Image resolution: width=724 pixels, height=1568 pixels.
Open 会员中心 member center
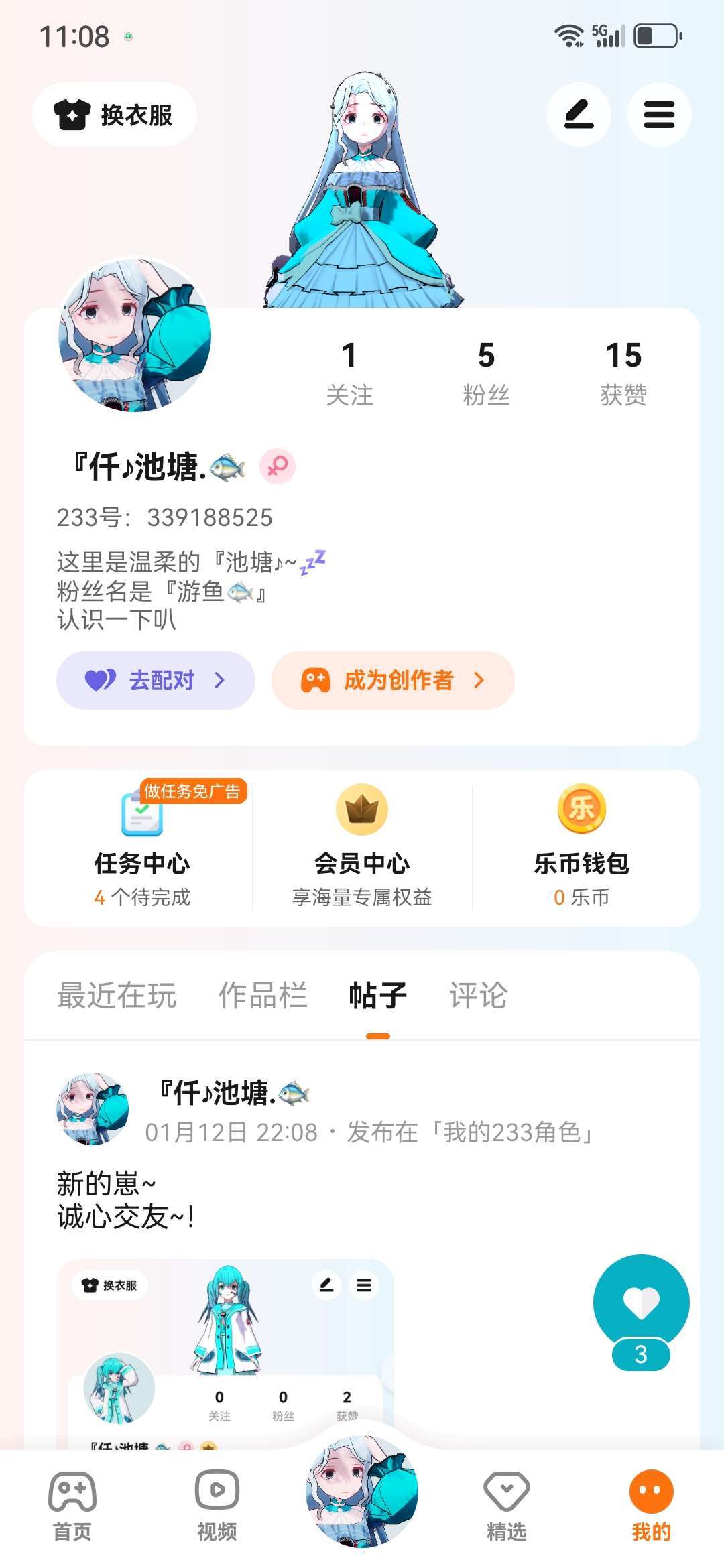[362, 848]
